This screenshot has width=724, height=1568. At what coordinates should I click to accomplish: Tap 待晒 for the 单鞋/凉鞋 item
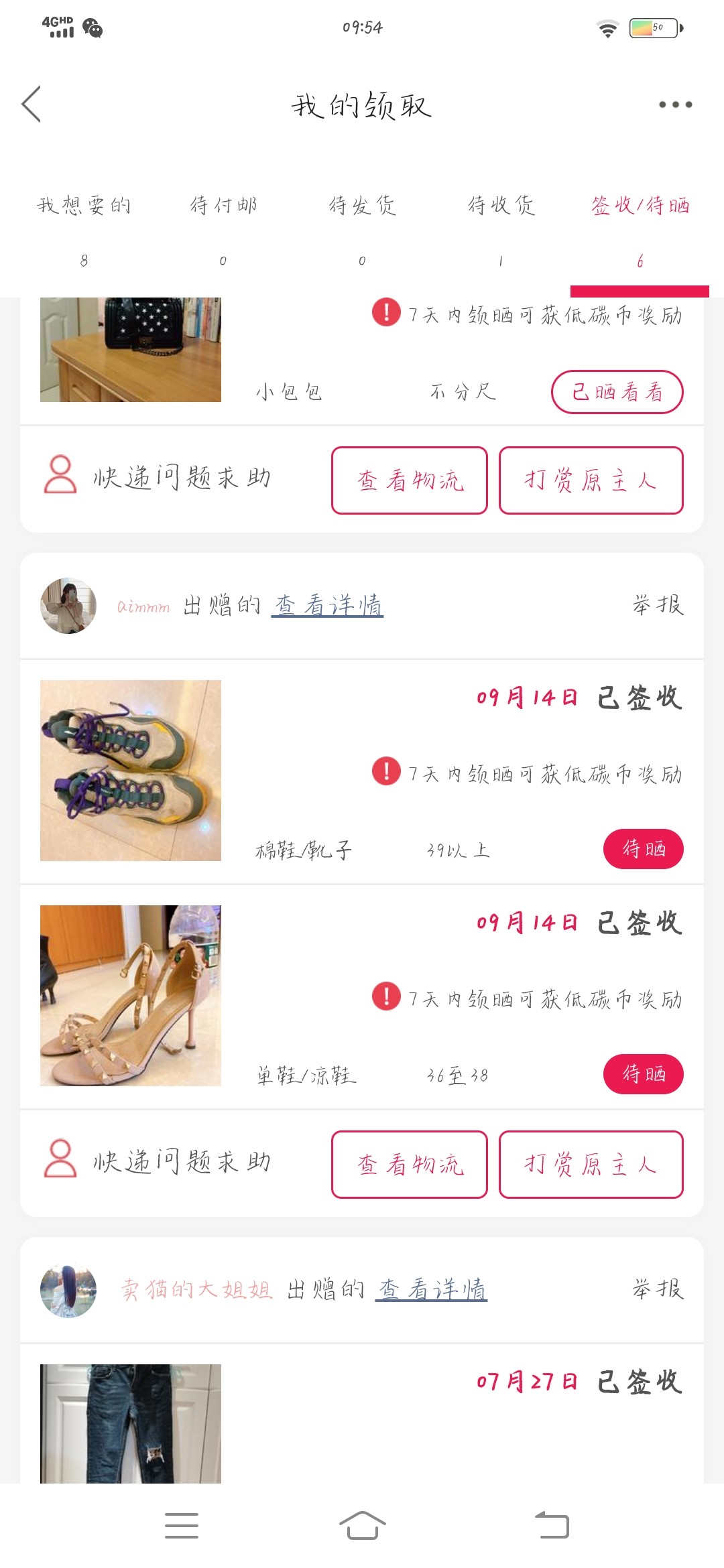(643, 1074)
